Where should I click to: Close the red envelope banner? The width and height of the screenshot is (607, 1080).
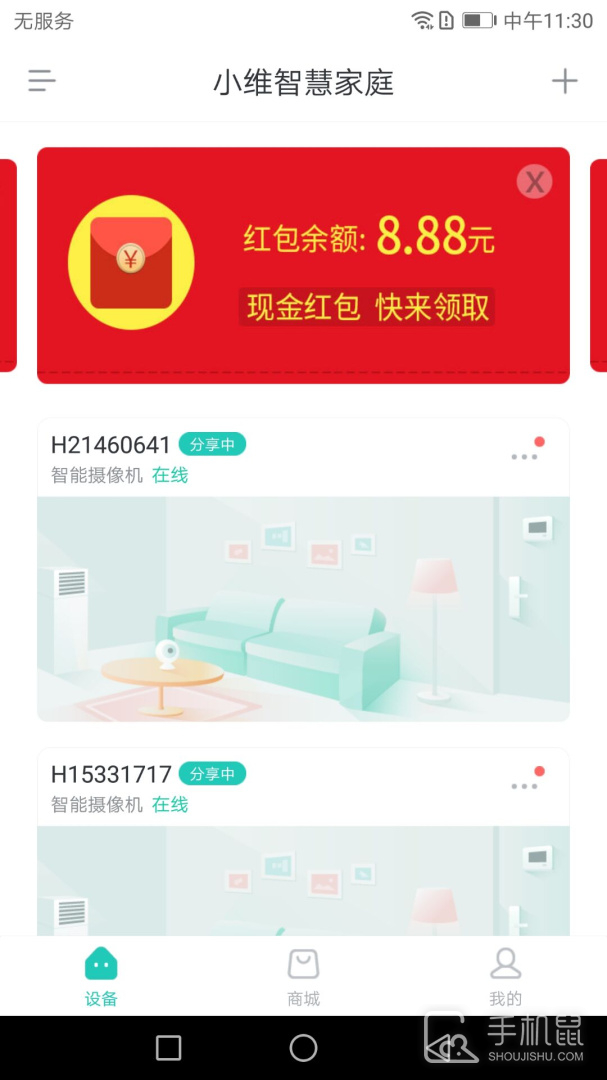[x=535, y=181]
